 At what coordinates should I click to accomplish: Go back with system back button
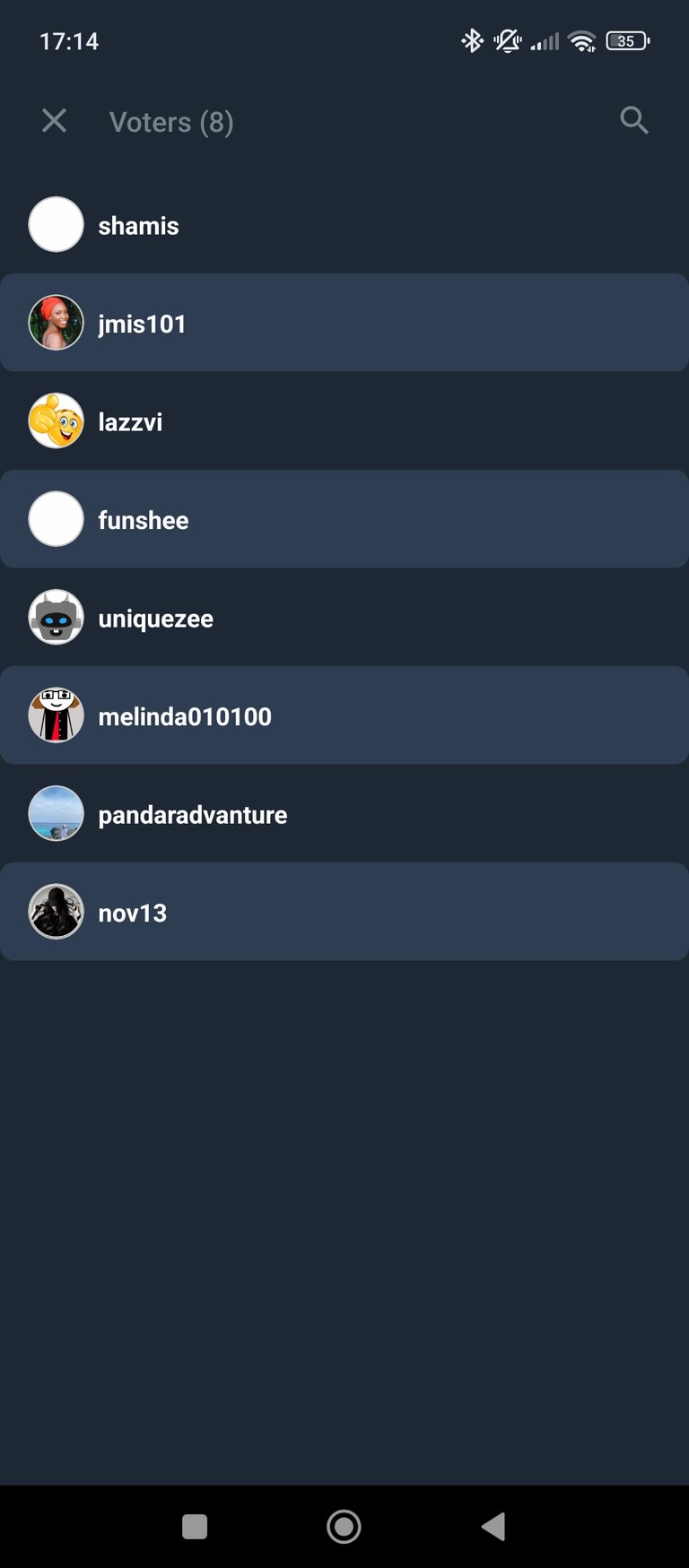(493, 1526)
